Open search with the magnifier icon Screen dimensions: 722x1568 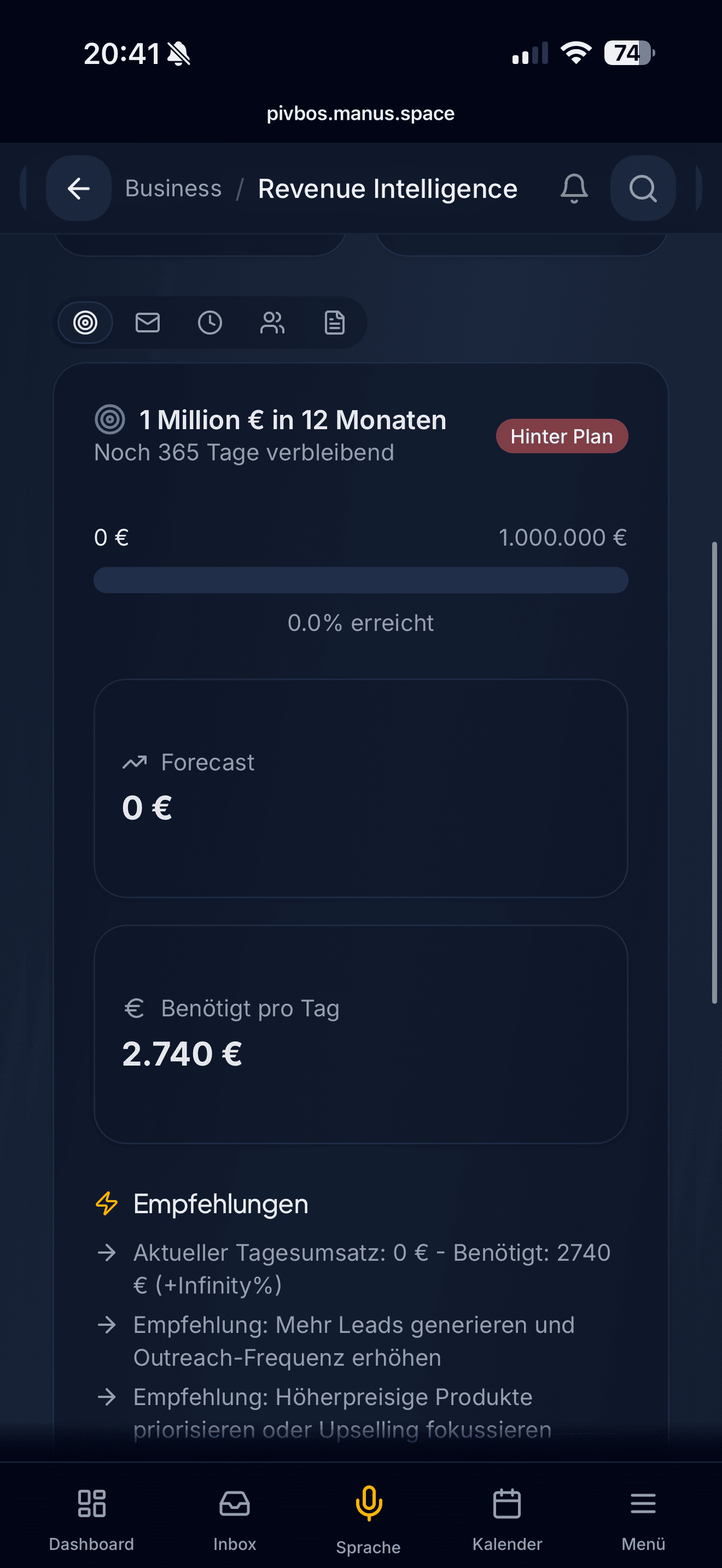click(x=642, y=189)
